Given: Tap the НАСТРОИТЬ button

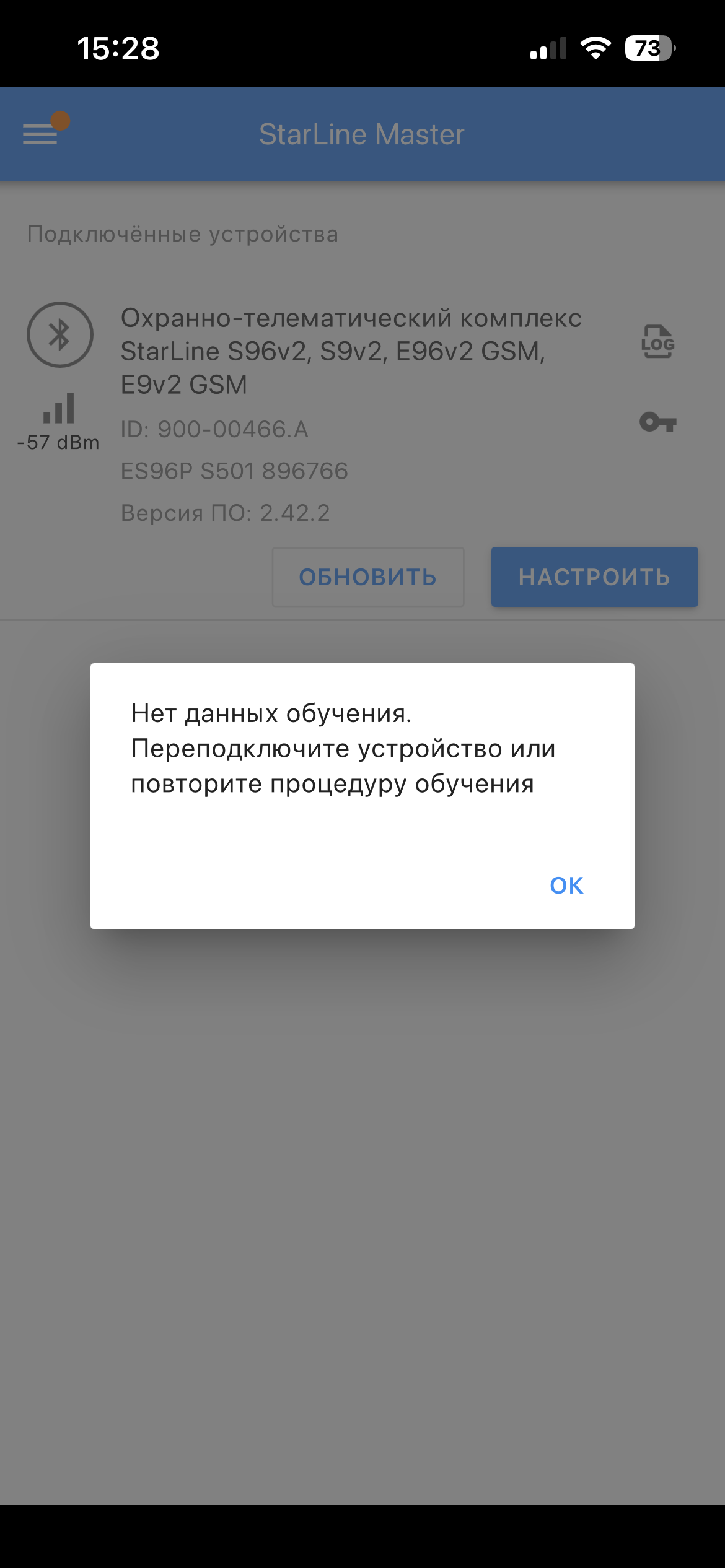Looking at the screenshot, I should [x=594, y=577].
